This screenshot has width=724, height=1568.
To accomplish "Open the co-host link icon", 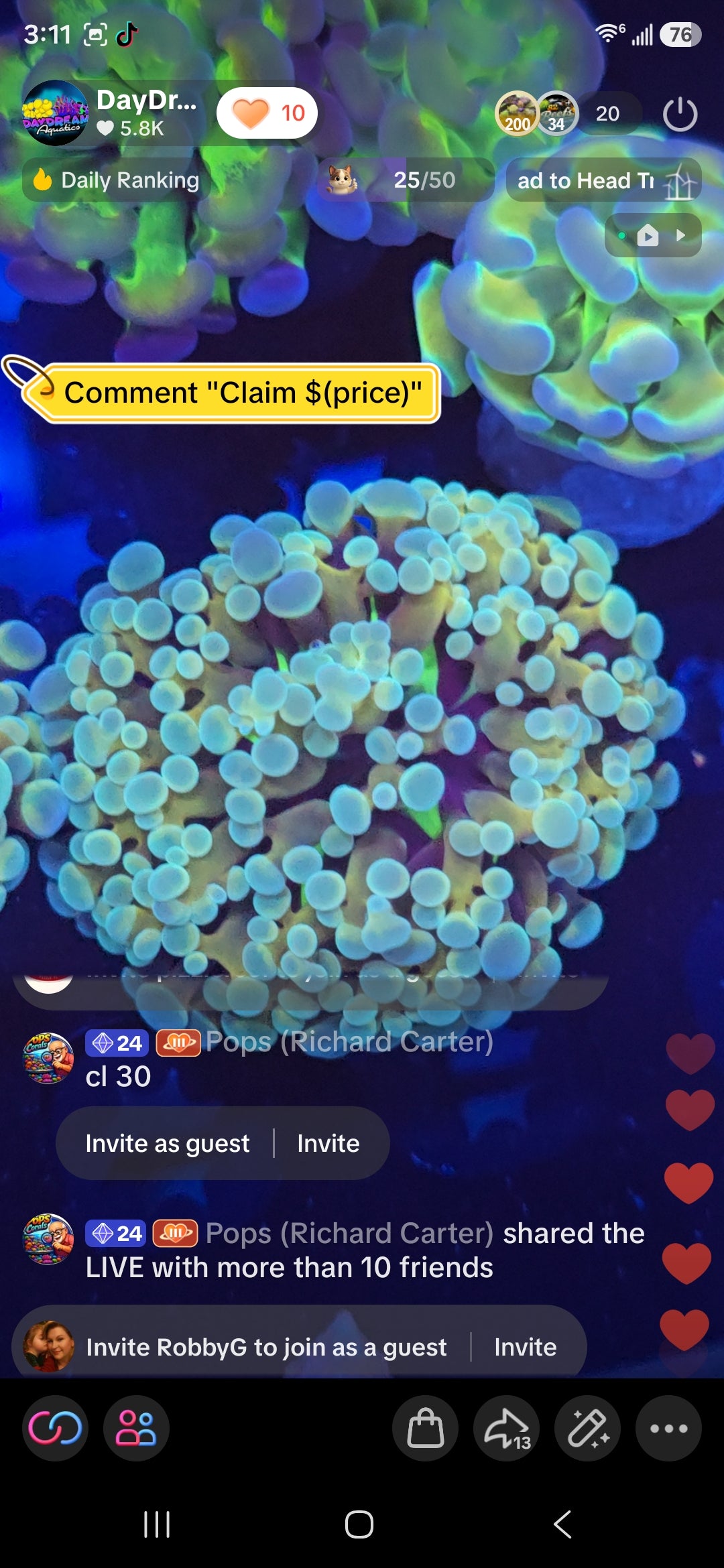I will [x=56, y=1428].
